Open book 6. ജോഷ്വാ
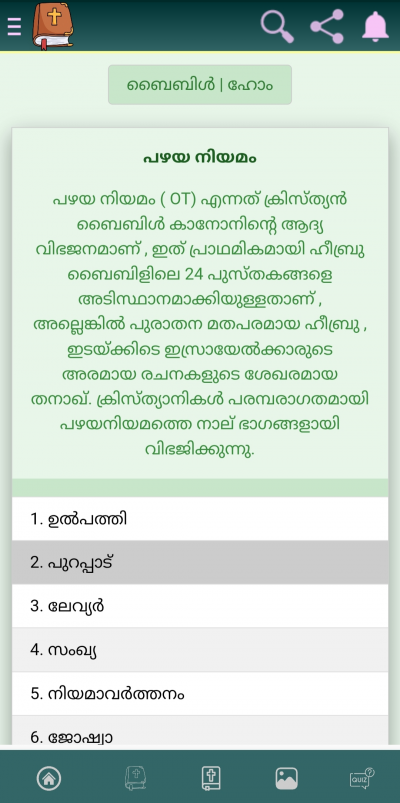 point(200,731)
